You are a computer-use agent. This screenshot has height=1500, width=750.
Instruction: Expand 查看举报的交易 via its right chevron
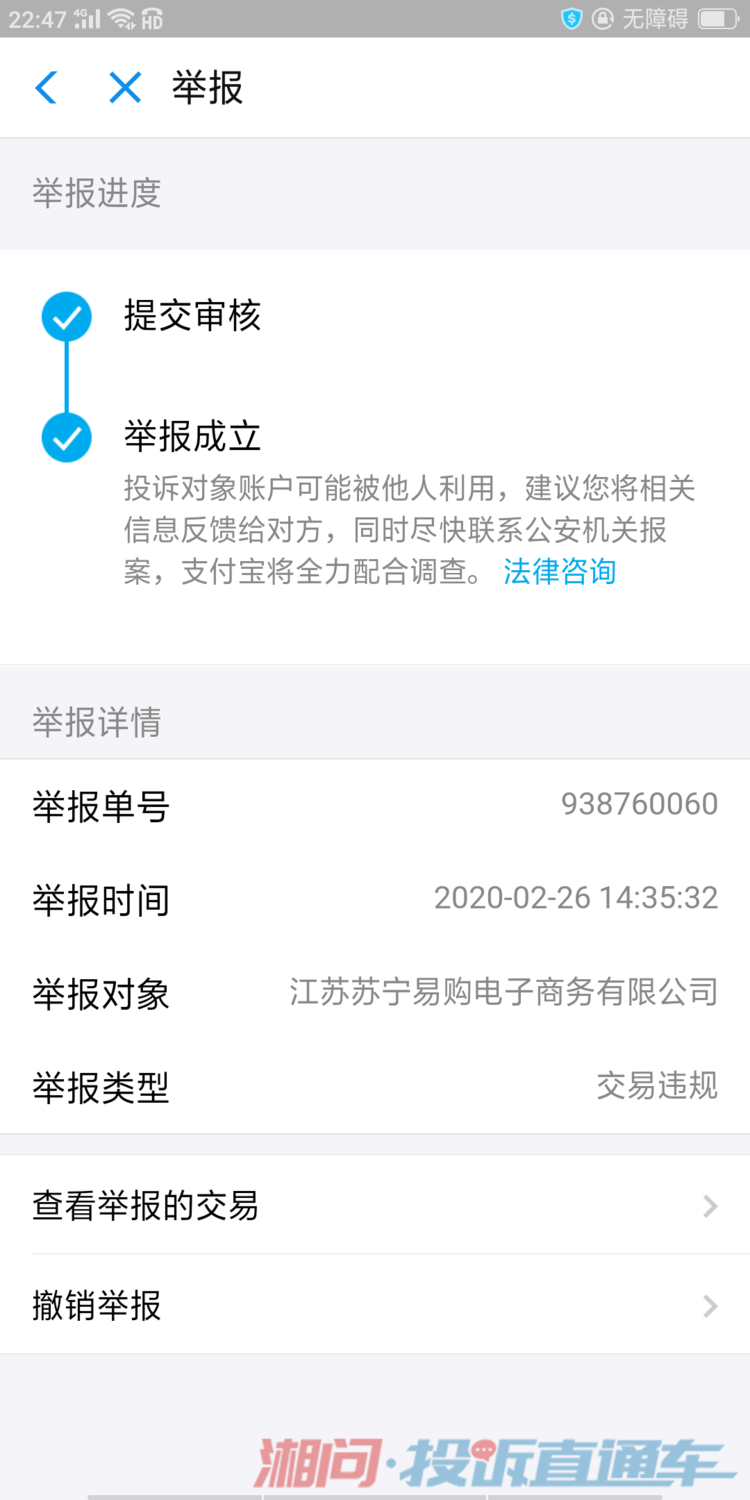click(x=710, y=1205)
